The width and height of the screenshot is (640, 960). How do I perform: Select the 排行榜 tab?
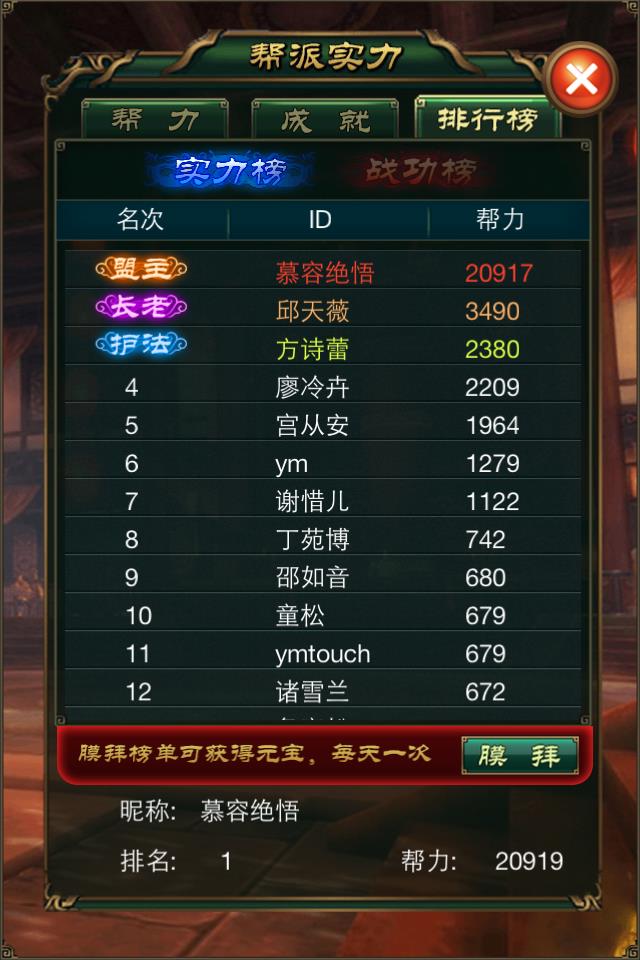pyautogui.click(x=487, y=119)
